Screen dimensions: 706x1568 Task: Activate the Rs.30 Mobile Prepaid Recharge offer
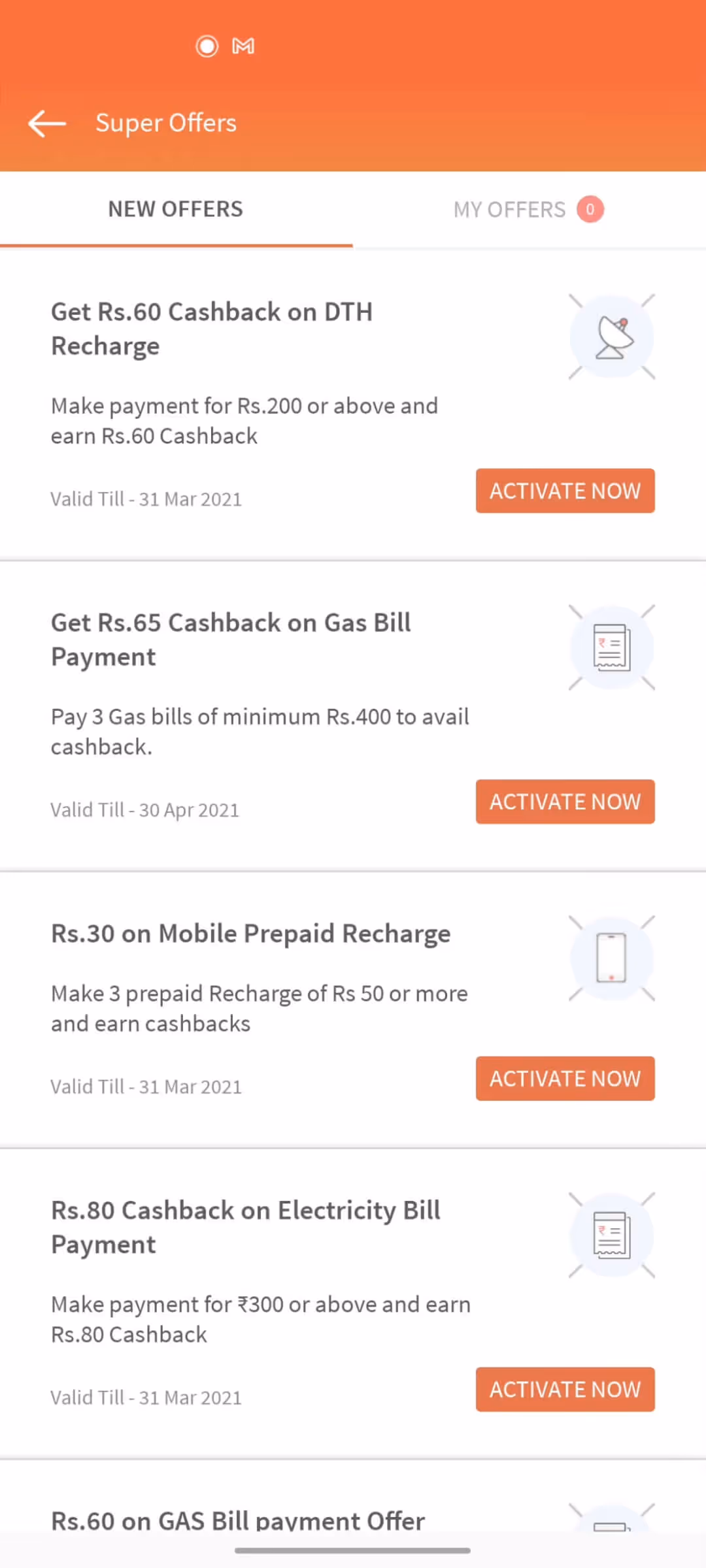pos(565,1079)
